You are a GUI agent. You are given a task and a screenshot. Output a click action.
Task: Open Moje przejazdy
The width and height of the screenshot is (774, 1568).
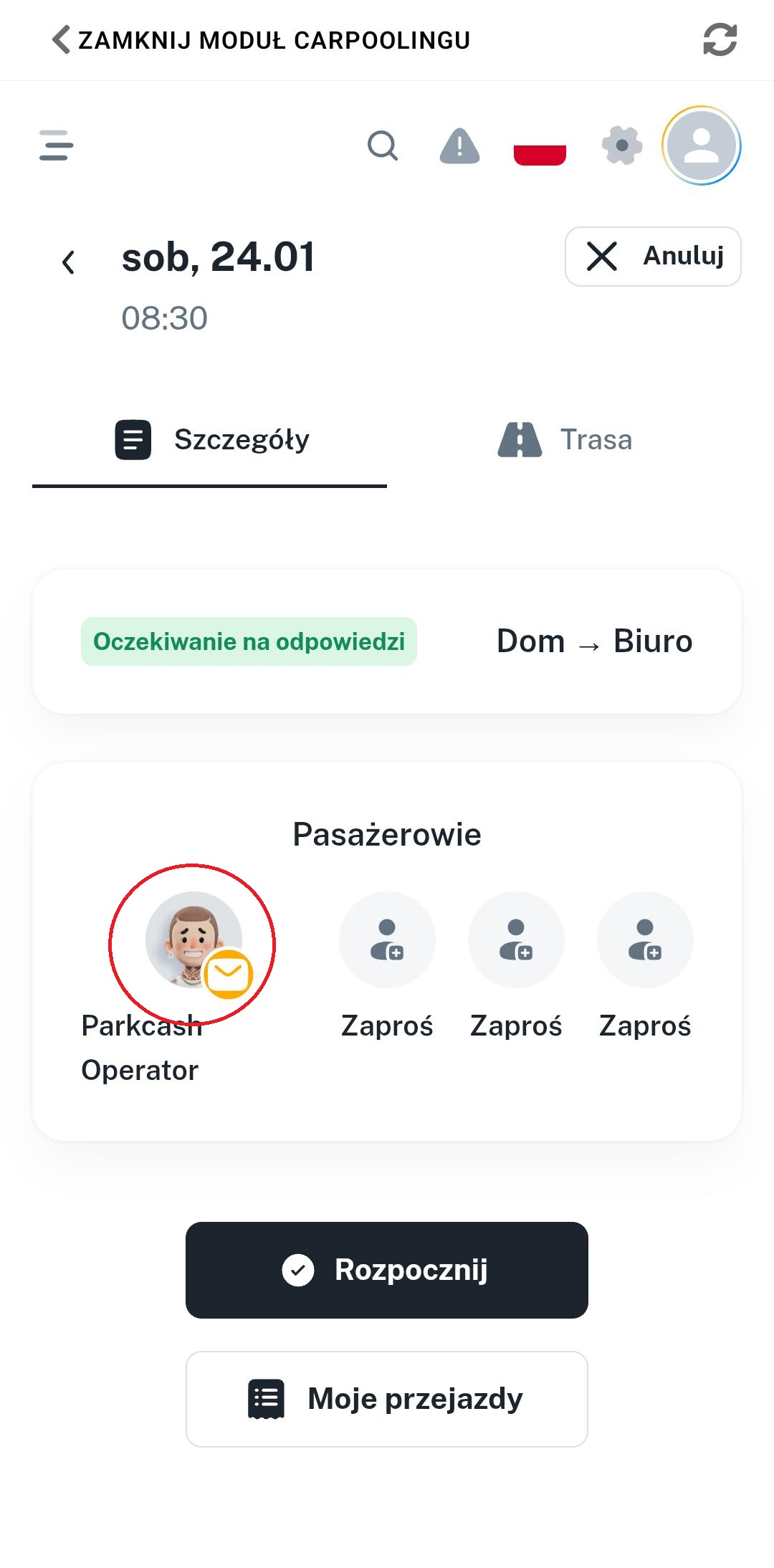pyautogui.click(x=387, y=1399)
